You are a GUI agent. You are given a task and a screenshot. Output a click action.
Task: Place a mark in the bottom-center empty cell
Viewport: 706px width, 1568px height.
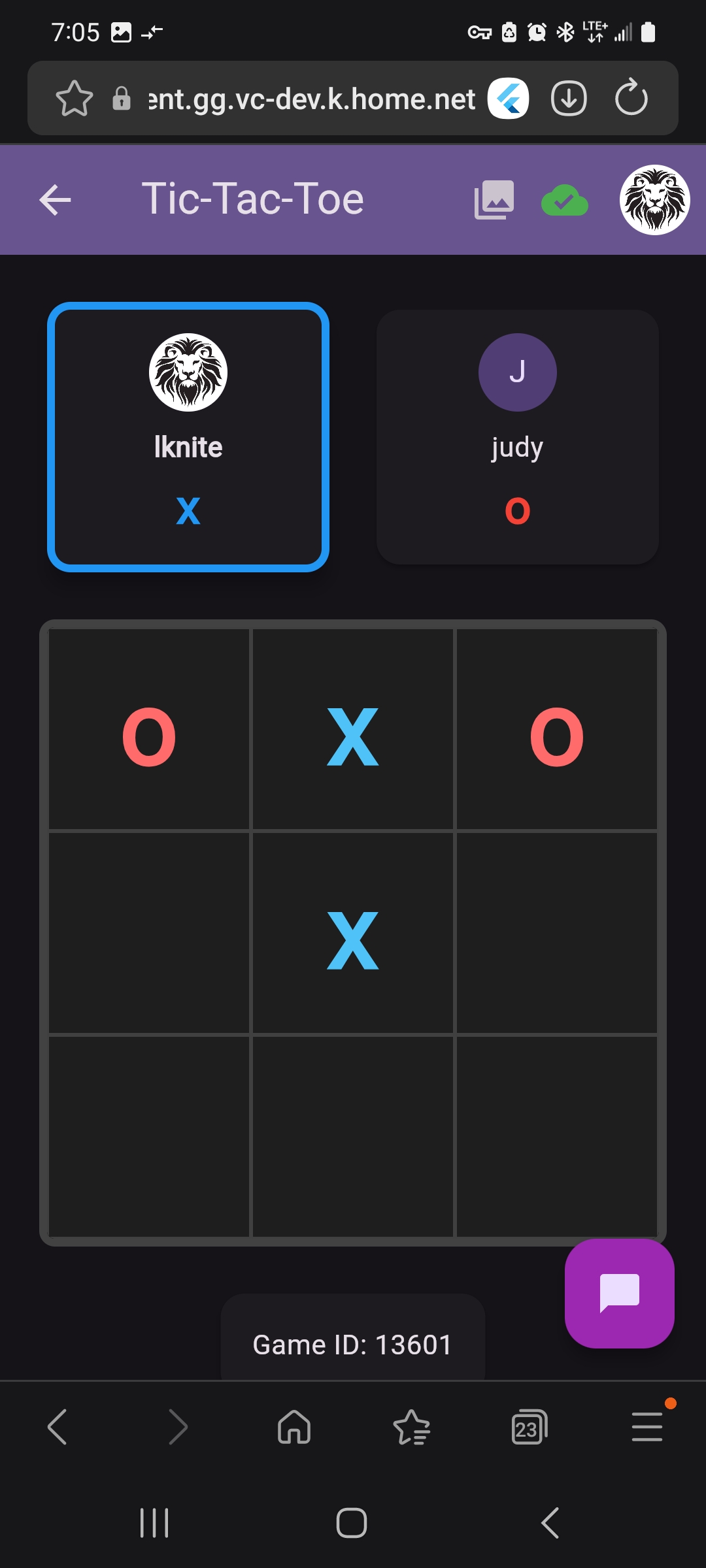pyautogui.click(x=353, y=1137)
